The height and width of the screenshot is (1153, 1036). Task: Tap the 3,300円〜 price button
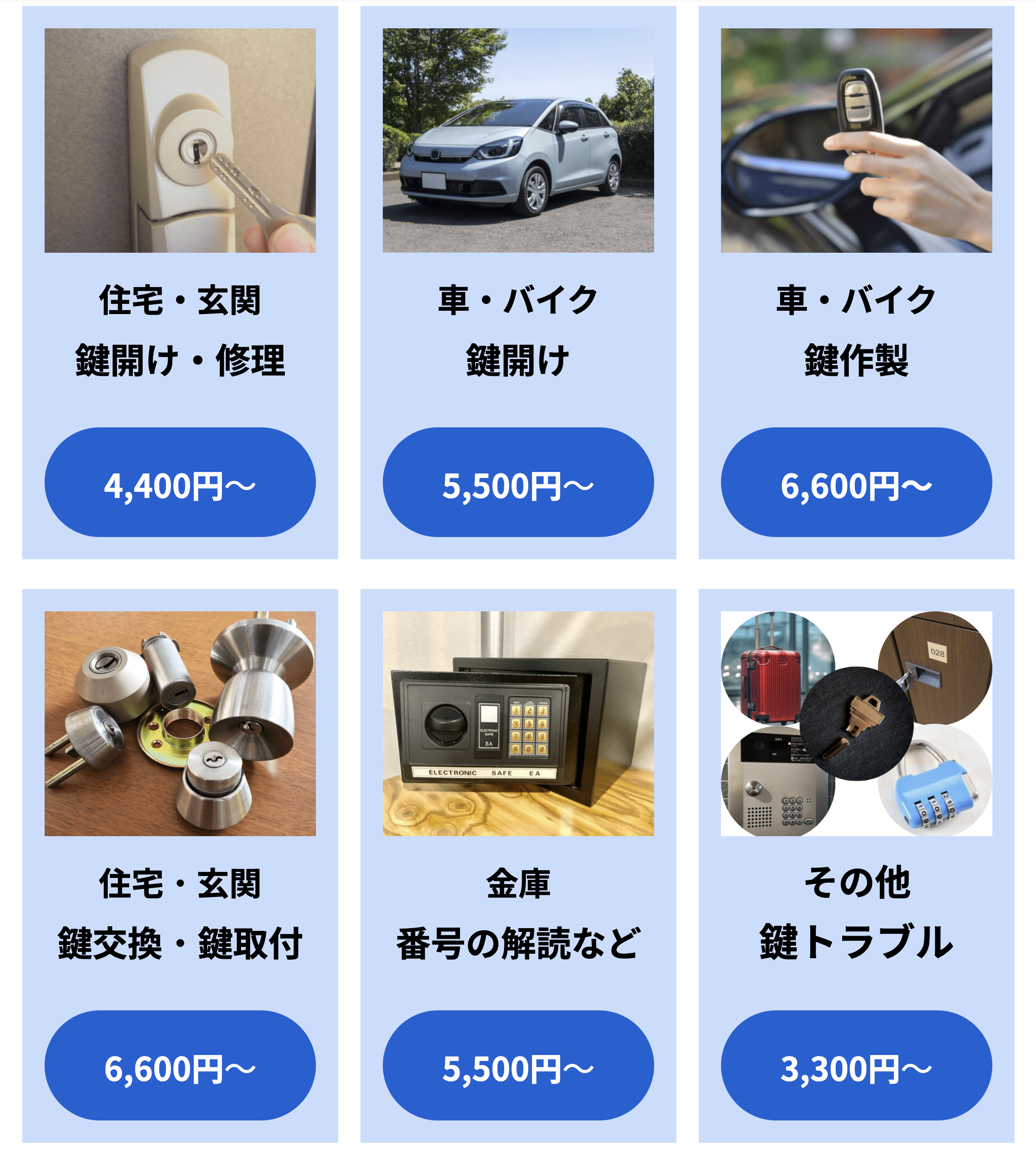click(856, 1065)
